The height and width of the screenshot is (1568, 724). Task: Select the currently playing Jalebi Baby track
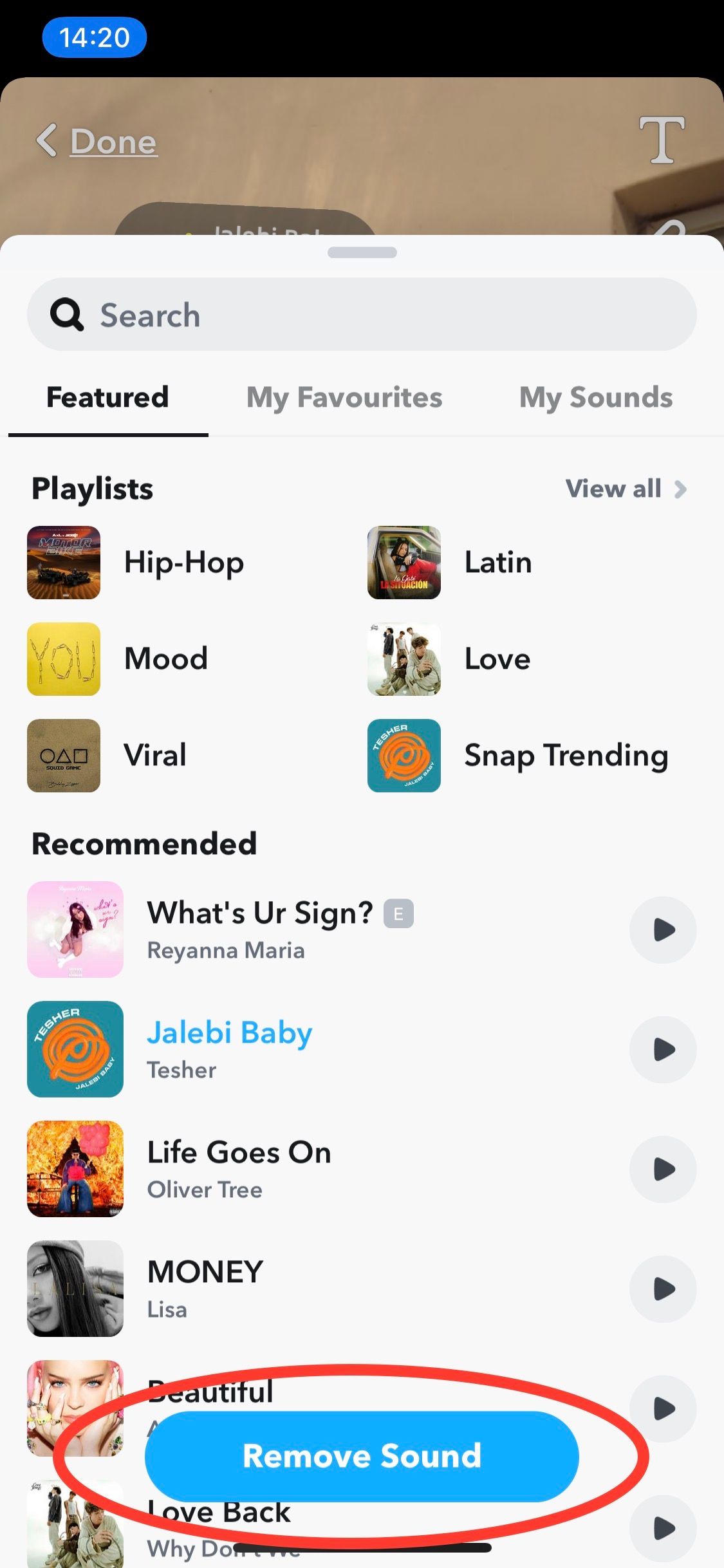coord(229,1032)
